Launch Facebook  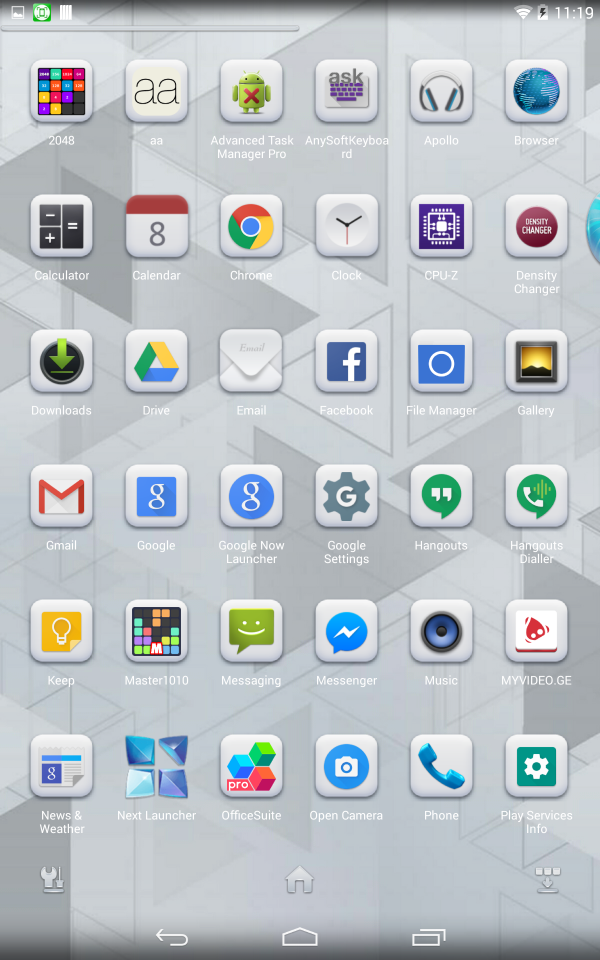tap(346, 361)
